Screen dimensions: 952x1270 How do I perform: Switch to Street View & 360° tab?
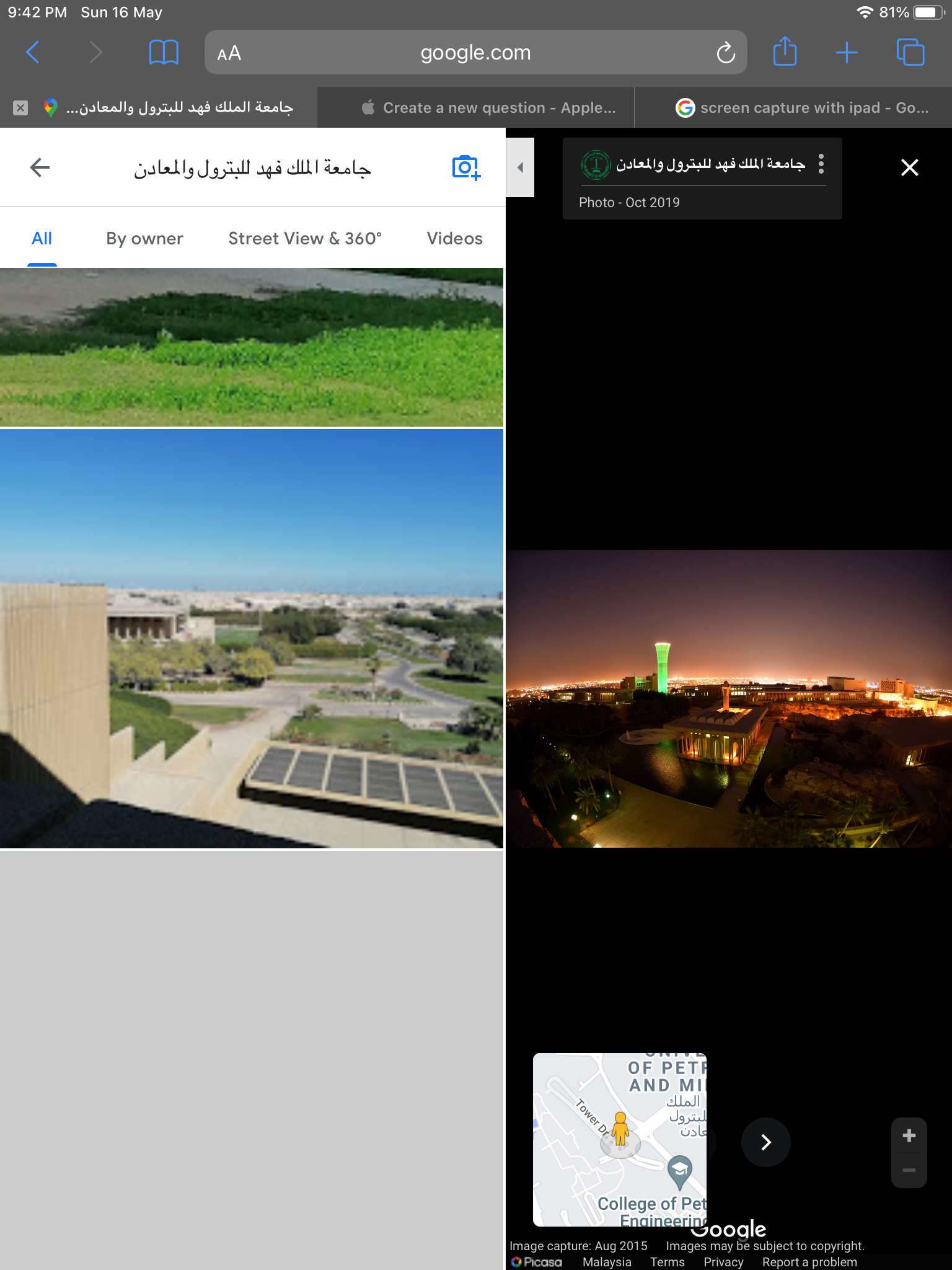click(x=305, y=239)
